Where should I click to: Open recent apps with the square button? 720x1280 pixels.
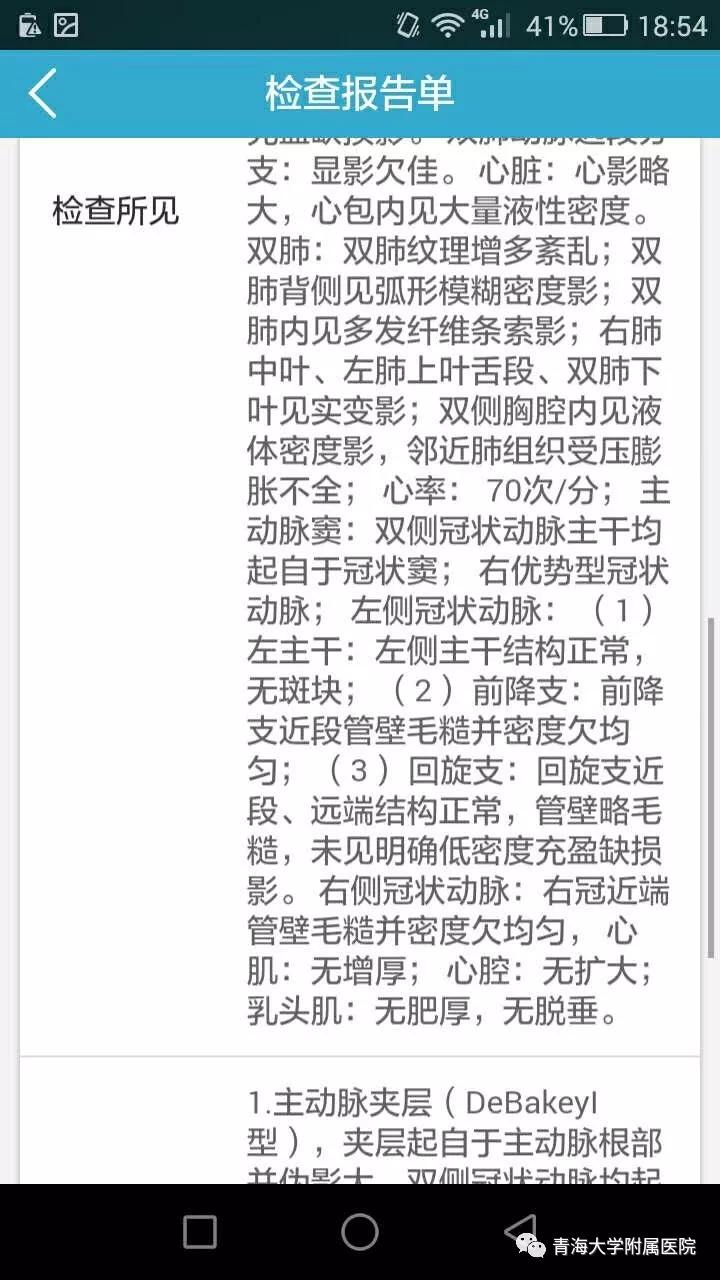point(200,1231)
